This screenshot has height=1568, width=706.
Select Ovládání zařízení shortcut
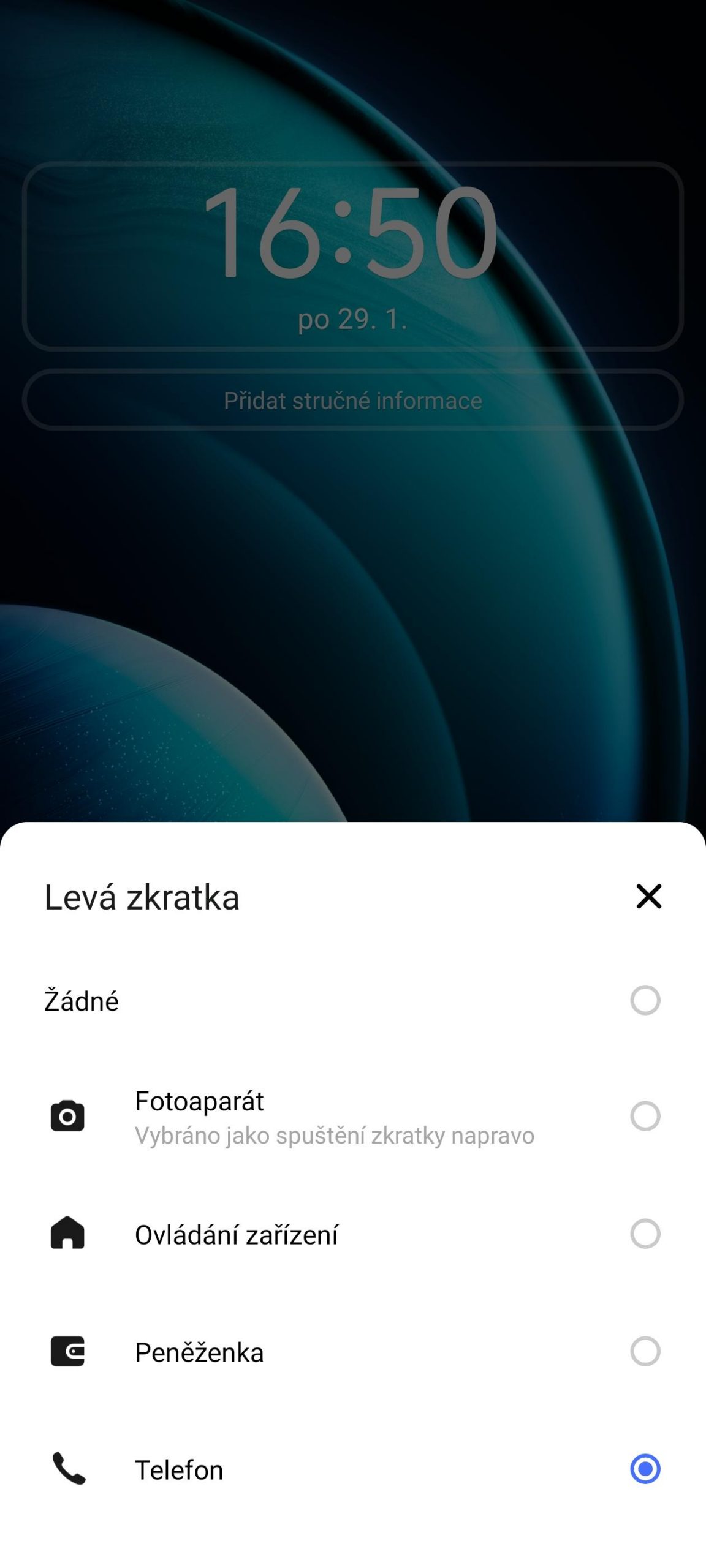point(353,1234)
